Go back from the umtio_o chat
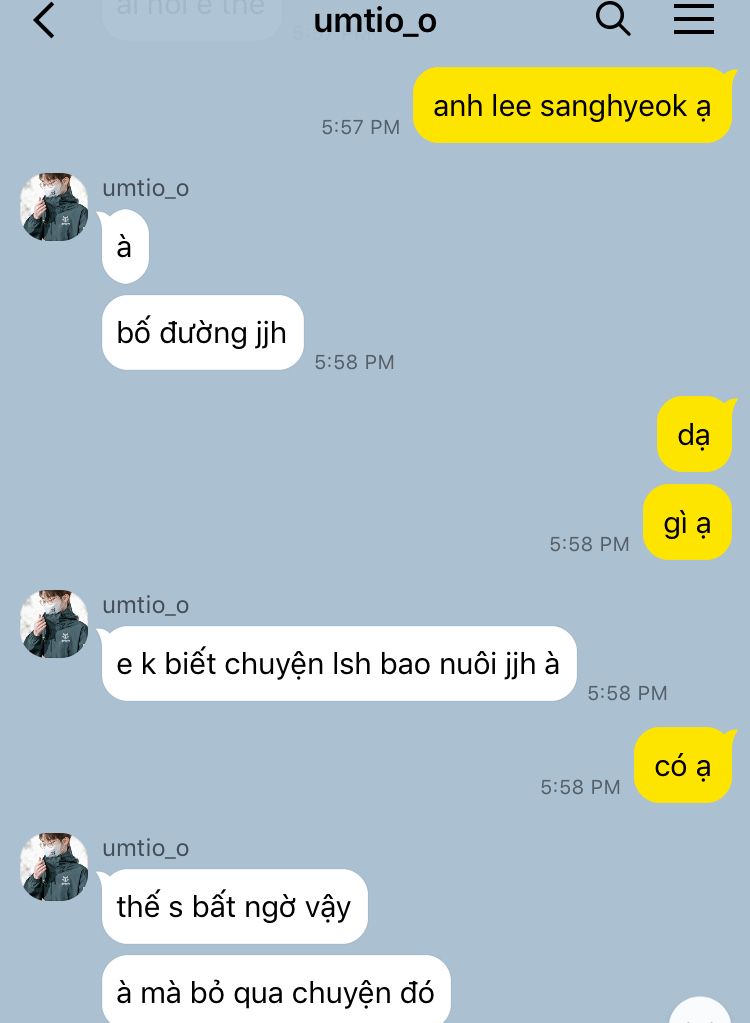 pyautogui.click(x=43, y=20)
